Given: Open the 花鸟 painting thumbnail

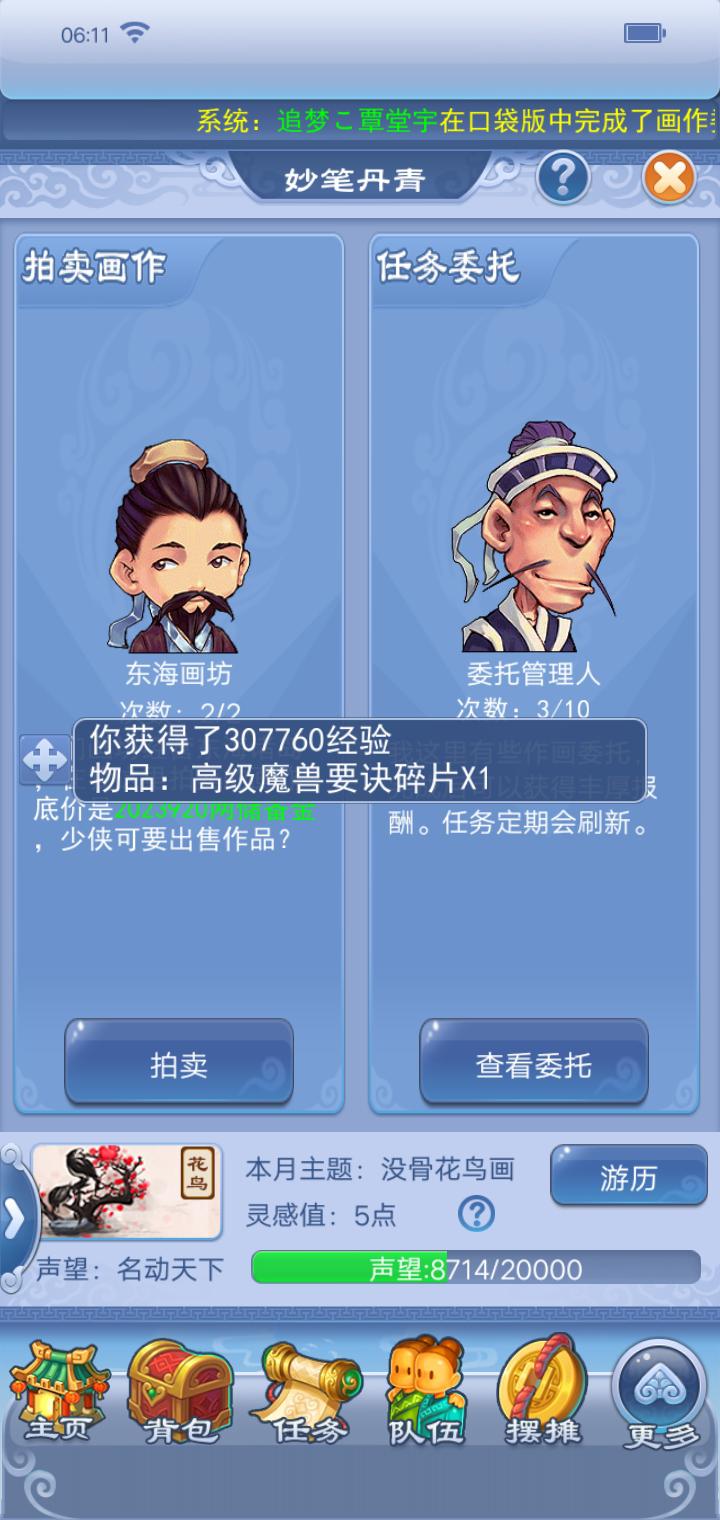Looking at the screenshot, I should coord(127,1191).
